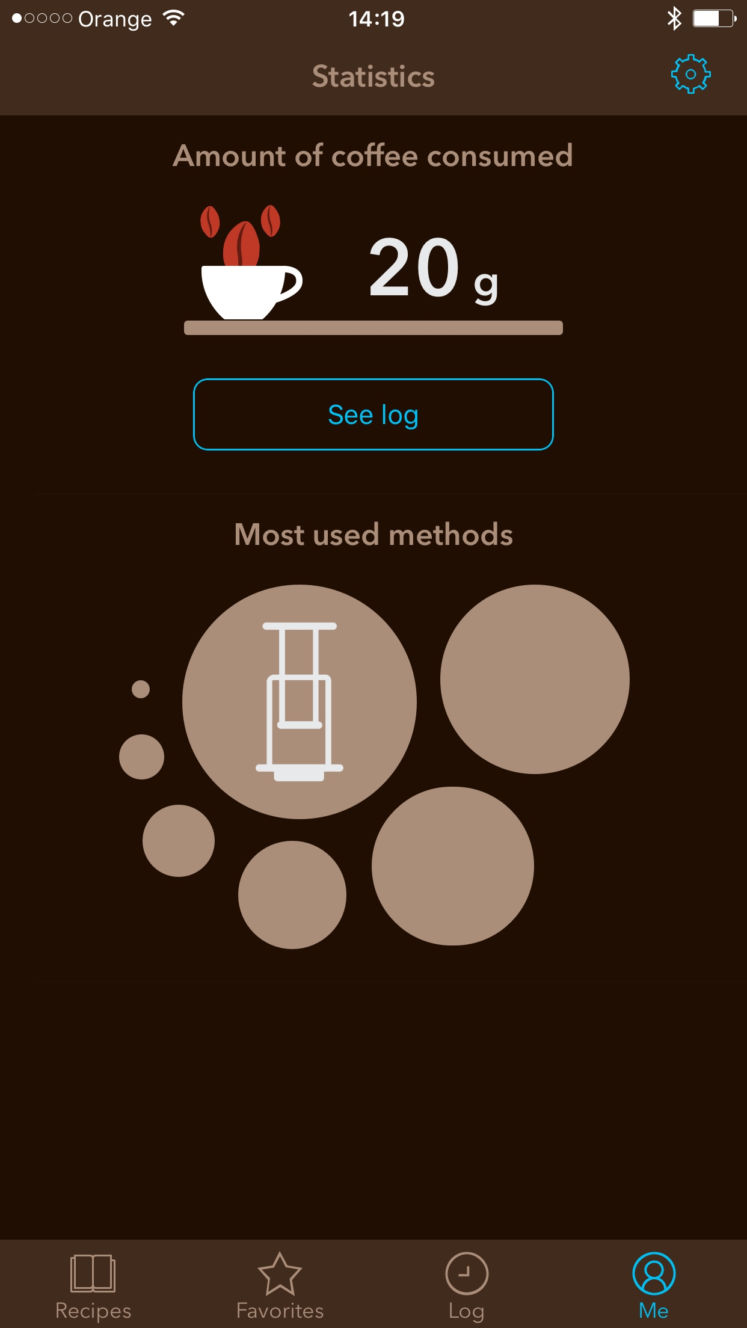Switch to the Recipes tab

click(93, 1287)
